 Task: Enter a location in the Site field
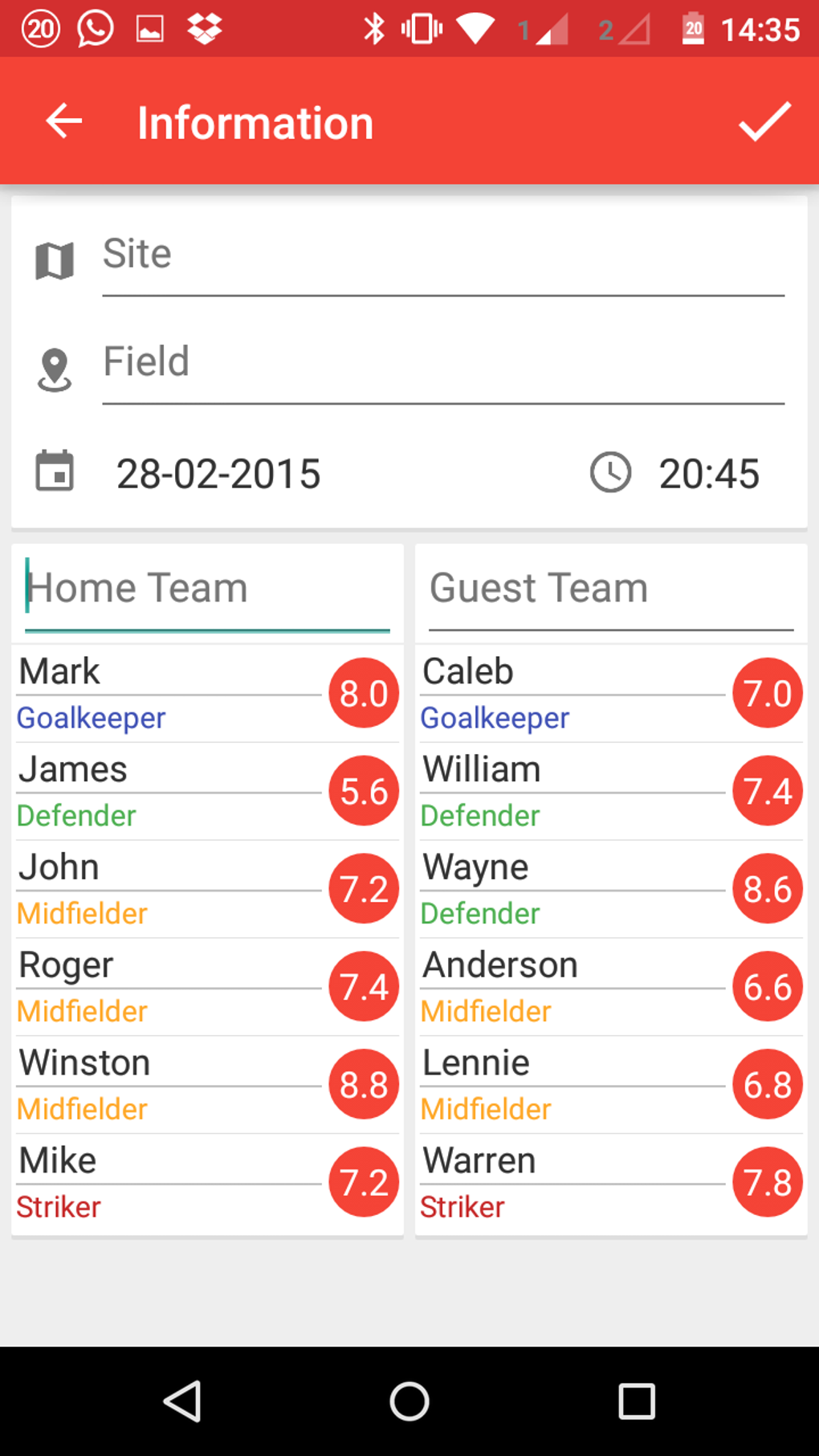443,255
